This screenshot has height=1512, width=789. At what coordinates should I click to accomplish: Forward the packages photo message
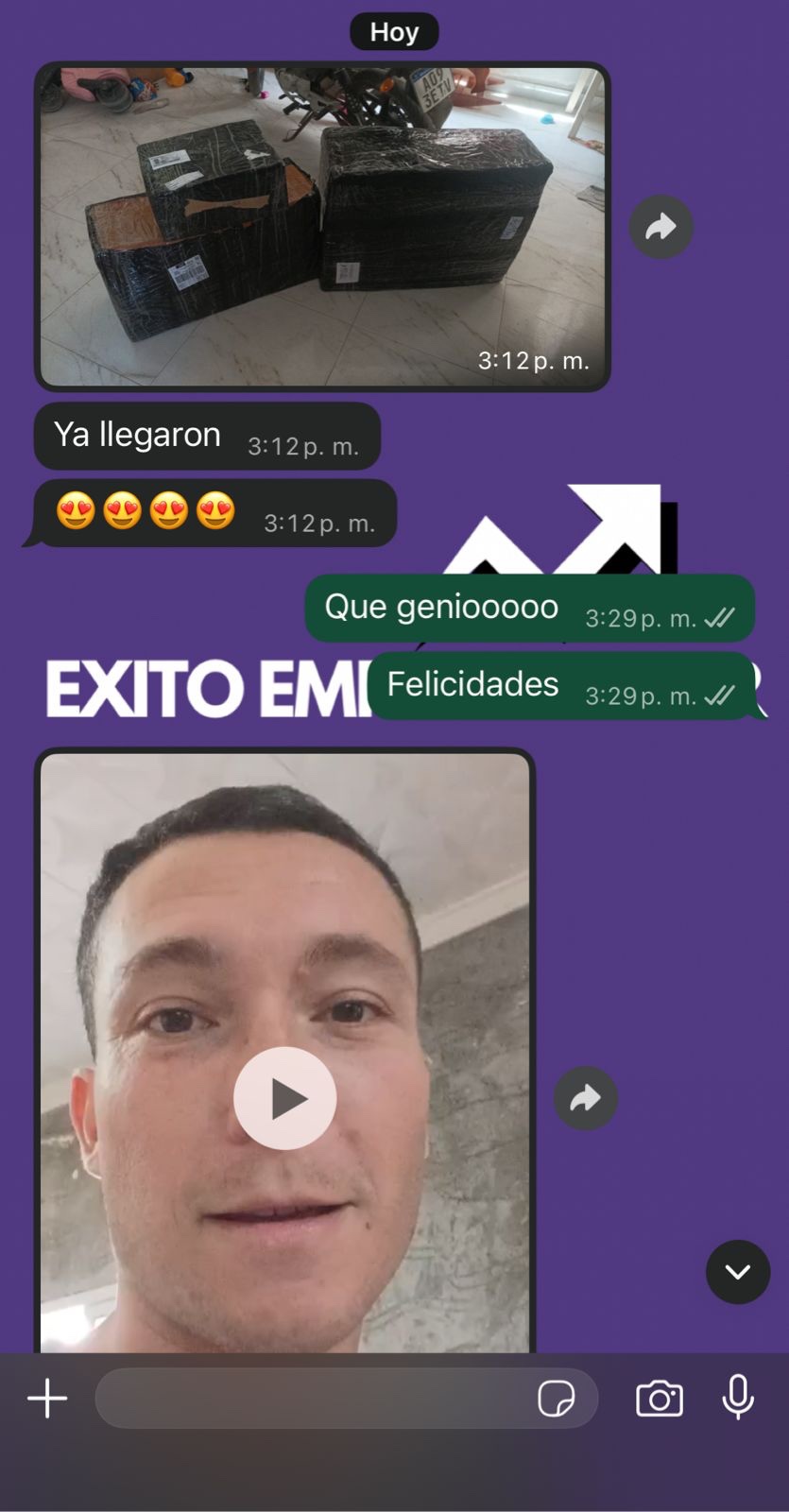[660, 227]
